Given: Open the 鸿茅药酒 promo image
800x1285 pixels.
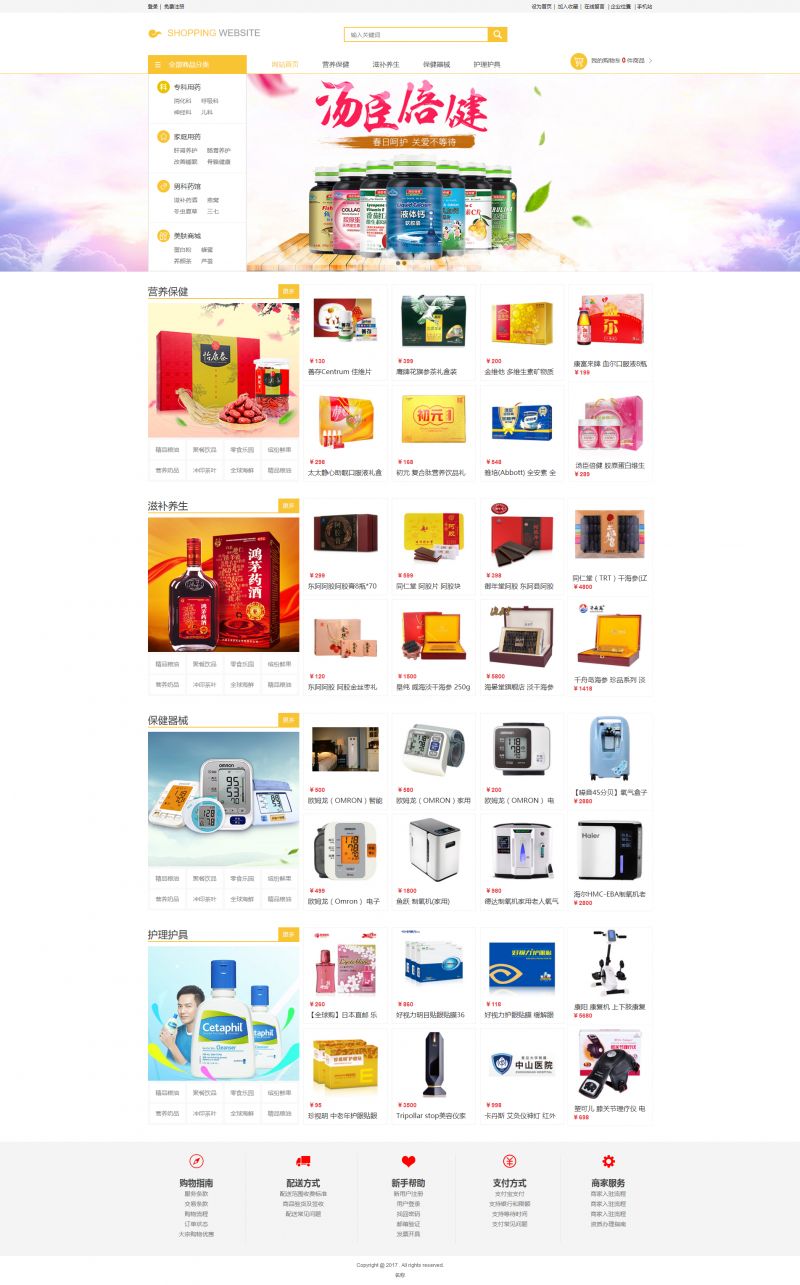Looking at the screenshot, I should coord(223,585).
